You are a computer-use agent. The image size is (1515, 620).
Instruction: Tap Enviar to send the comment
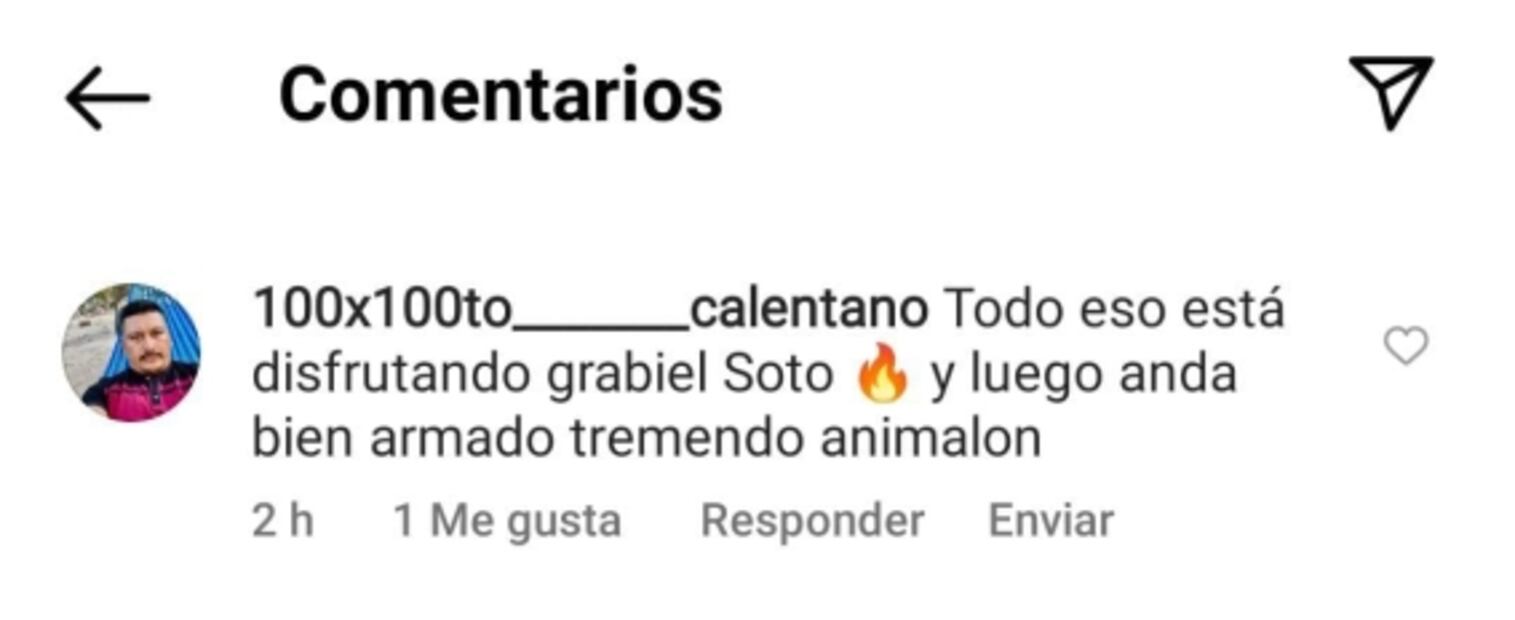[x=1050, y=521]
